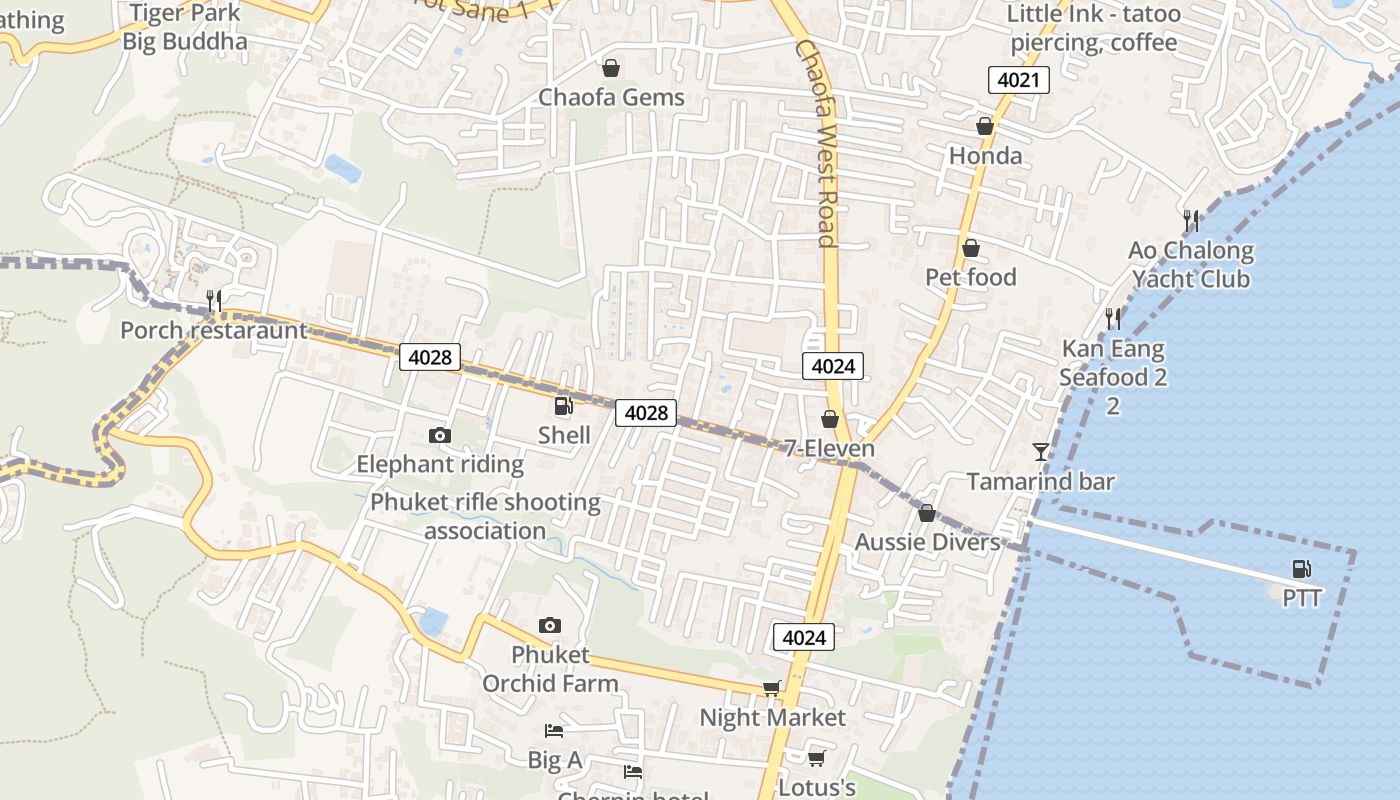Select the Pet food shop marker

coord(970,248)
